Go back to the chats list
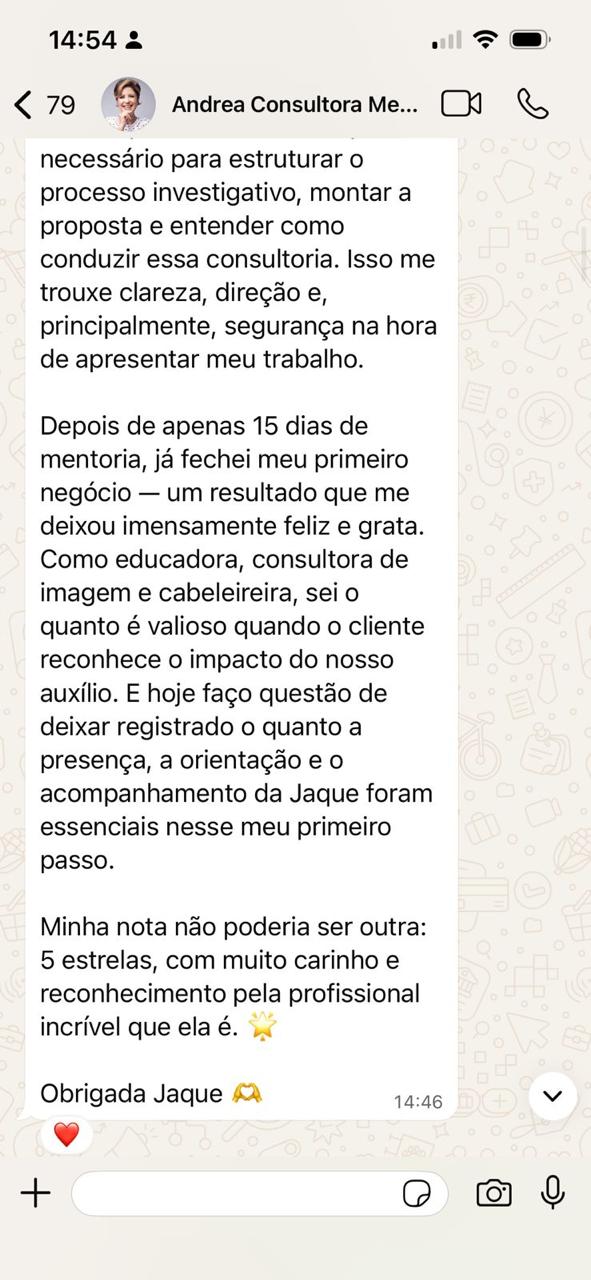Screen dimensions: 591x1280 44,104
